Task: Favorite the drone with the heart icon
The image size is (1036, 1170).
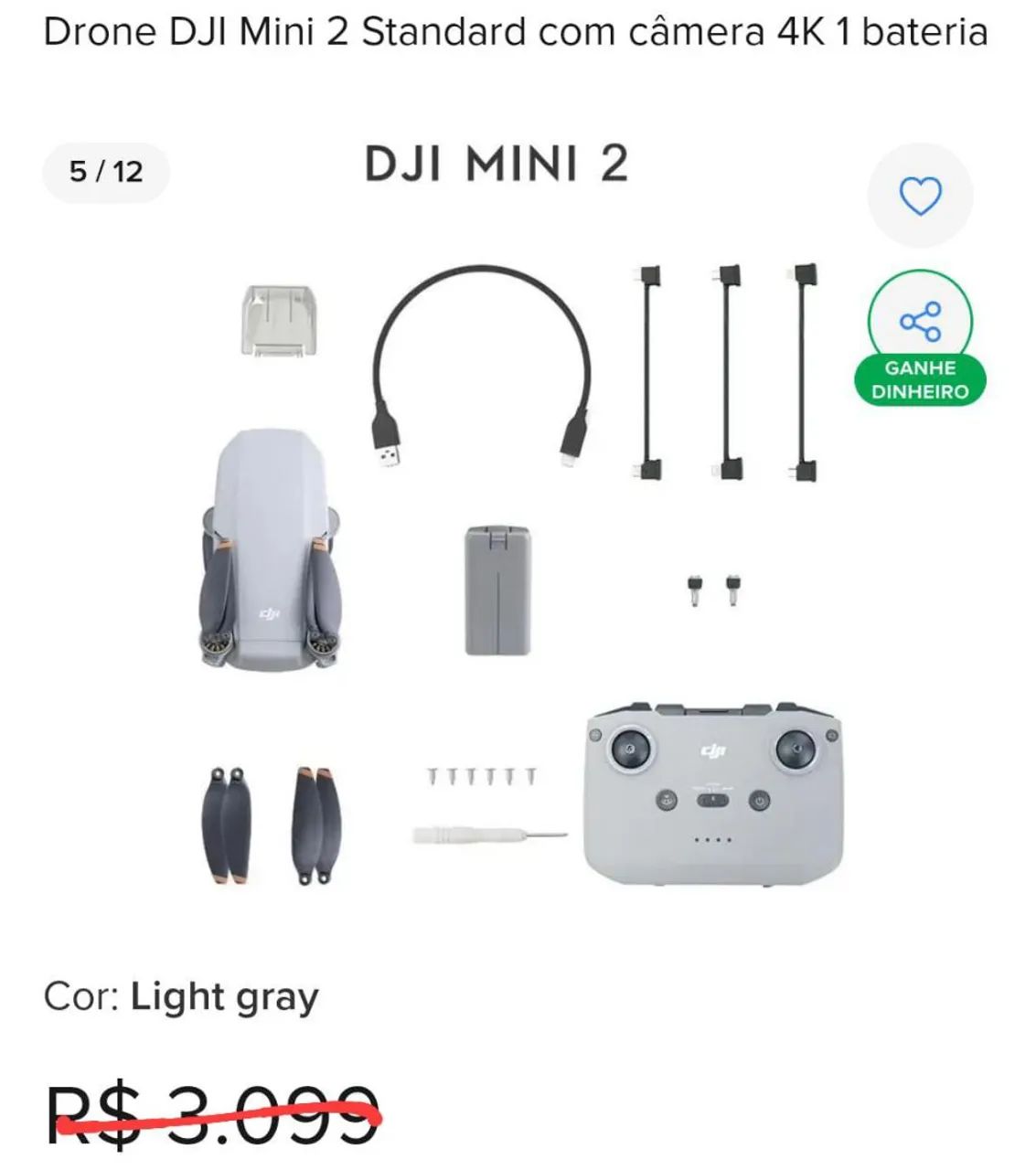Action: click(x=920, y=195)
